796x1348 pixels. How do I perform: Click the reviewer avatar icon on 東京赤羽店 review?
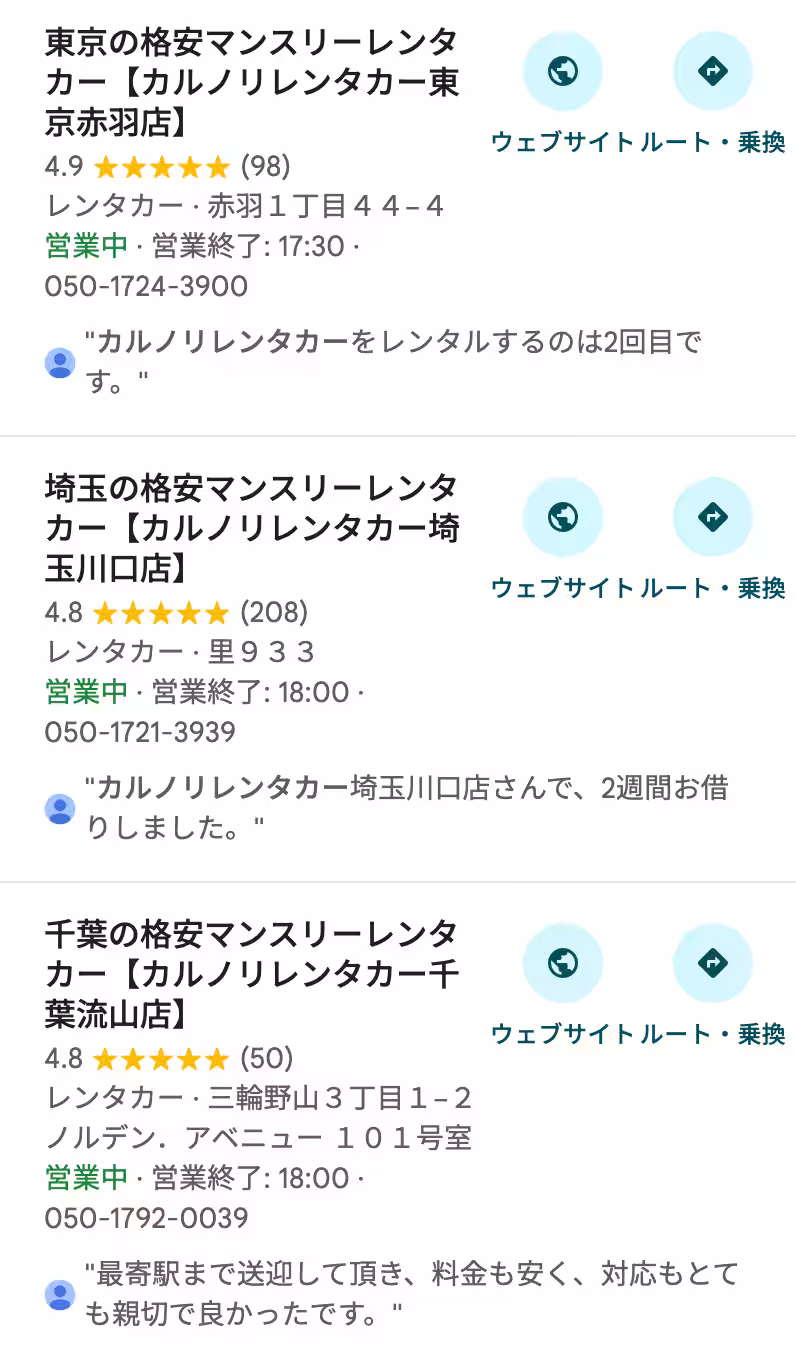pyautogui.click(x=60, y=358)
